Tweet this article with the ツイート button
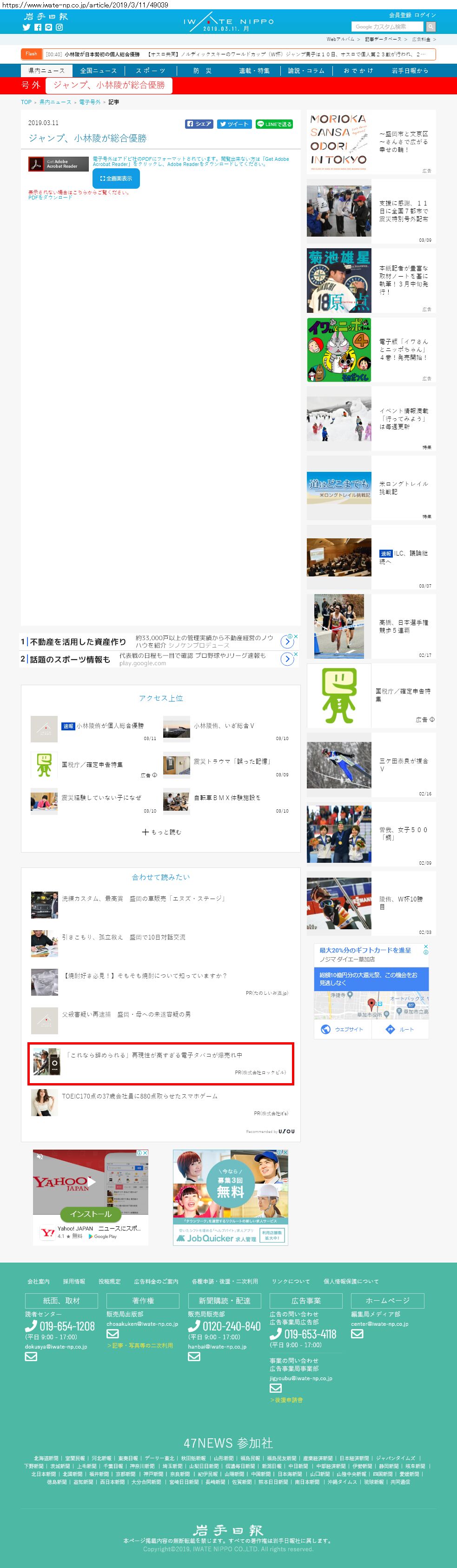This screenshot has height=1568, width=457. [x=234, y=124]
